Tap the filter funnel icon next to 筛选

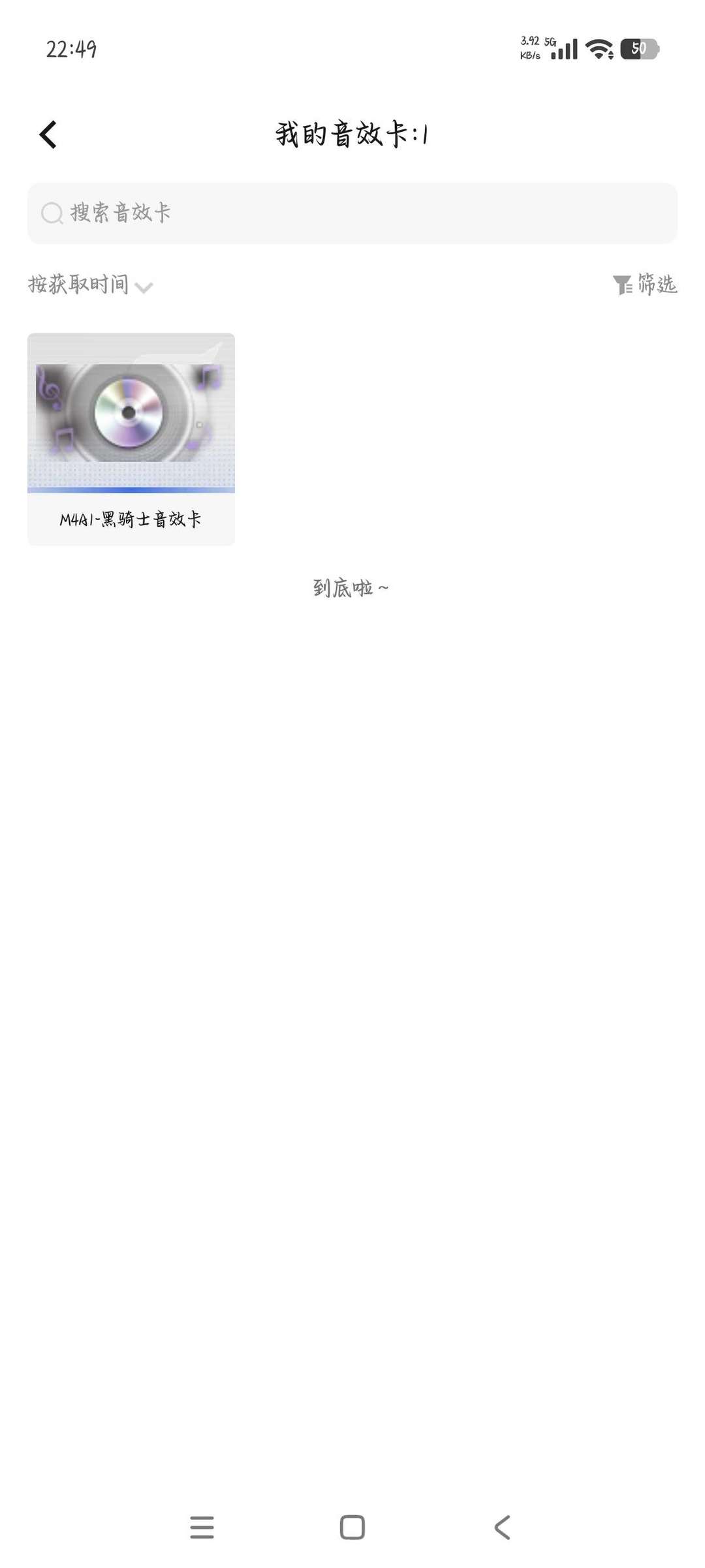point(621,284)
